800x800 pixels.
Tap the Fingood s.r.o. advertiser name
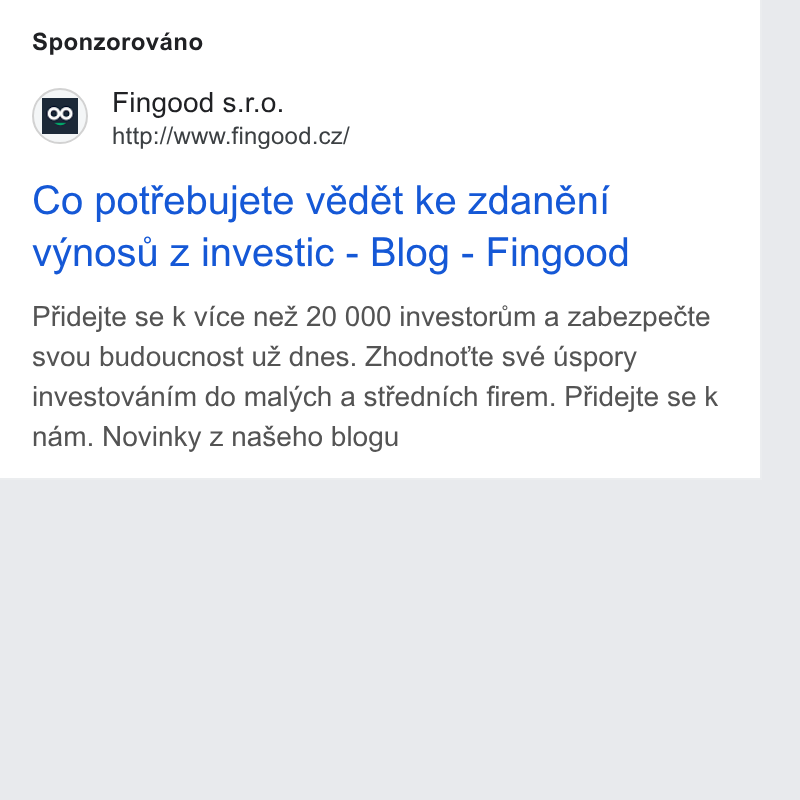197,103
